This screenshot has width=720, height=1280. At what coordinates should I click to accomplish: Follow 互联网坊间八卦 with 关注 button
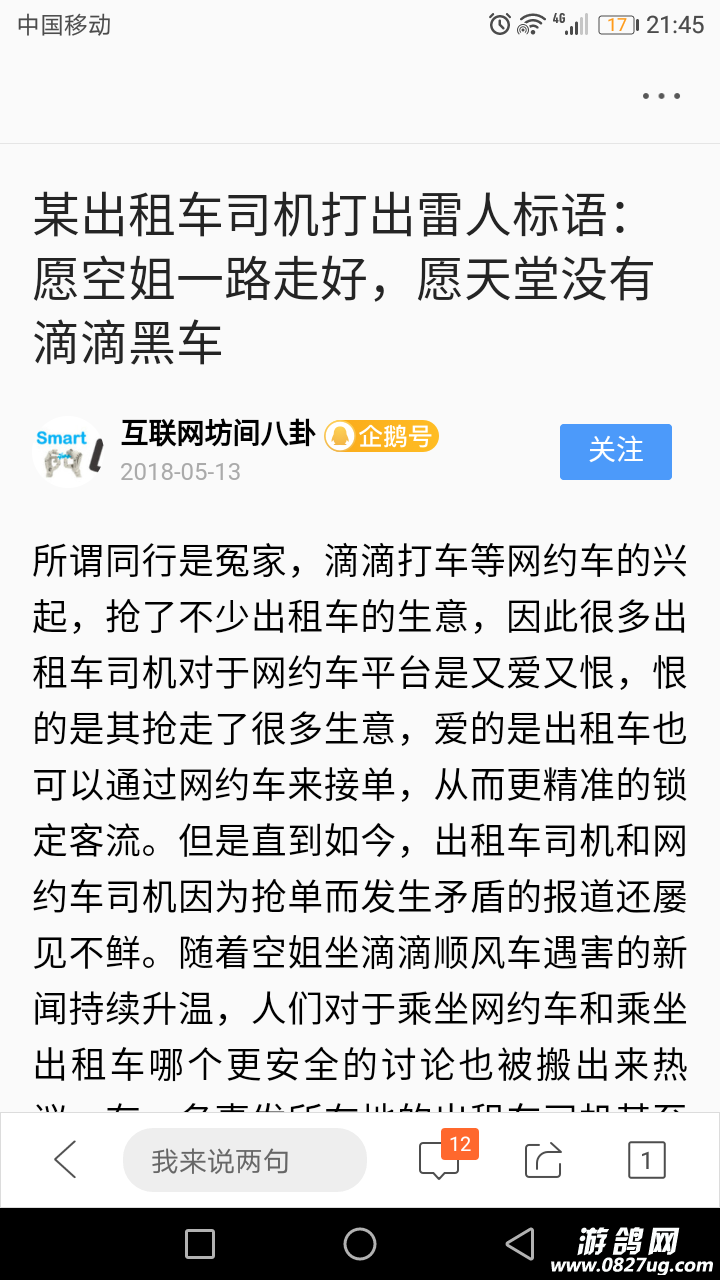[615, 451]
